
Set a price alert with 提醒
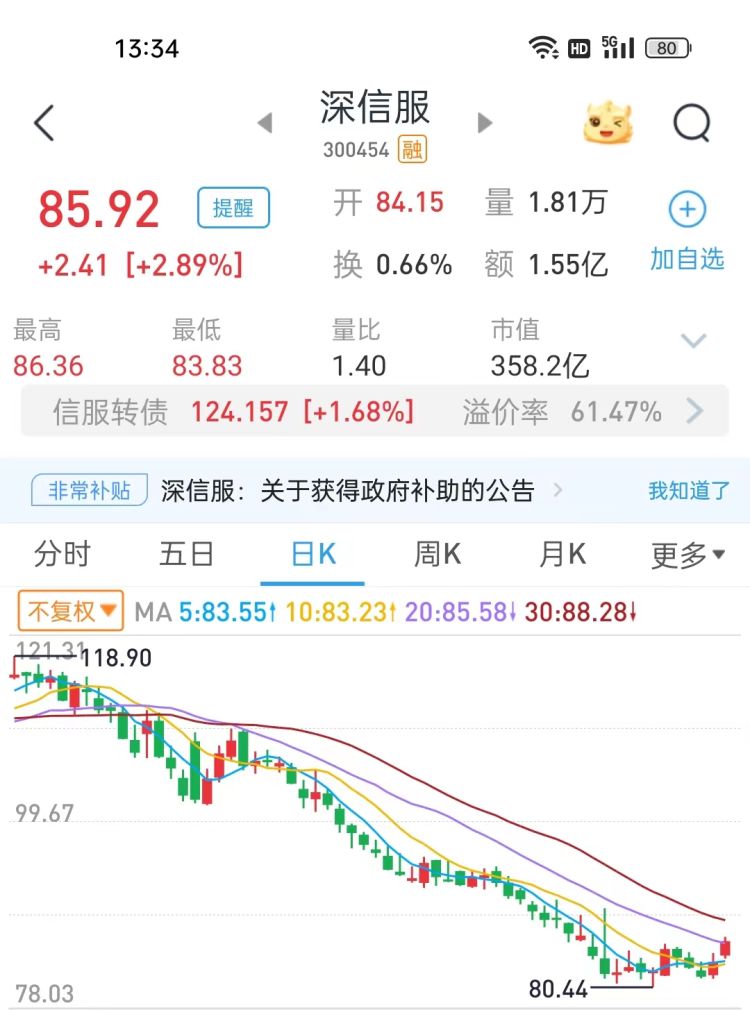[233, 208]
